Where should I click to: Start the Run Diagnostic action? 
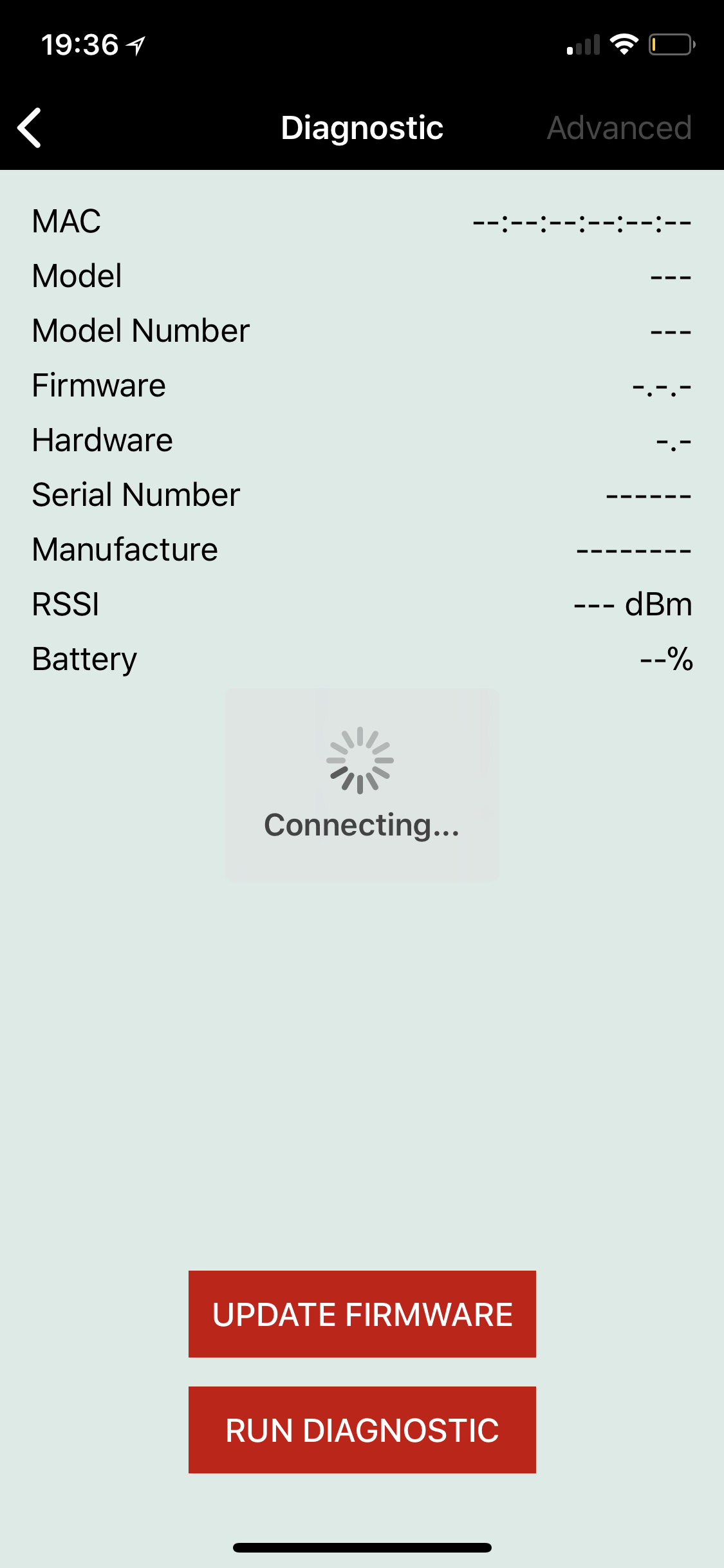point(362,1430)
